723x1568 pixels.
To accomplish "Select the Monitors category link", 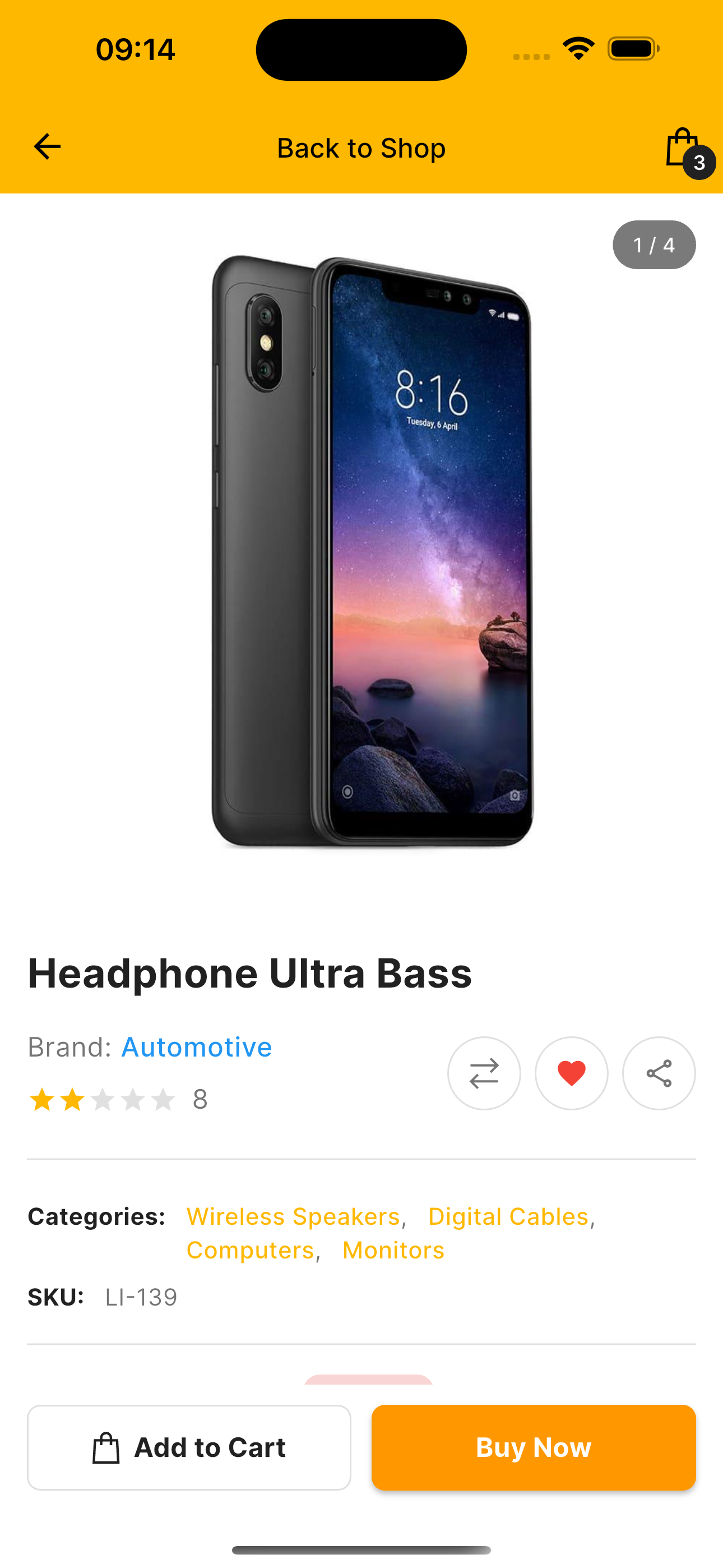I will [x=393, y=1249].
